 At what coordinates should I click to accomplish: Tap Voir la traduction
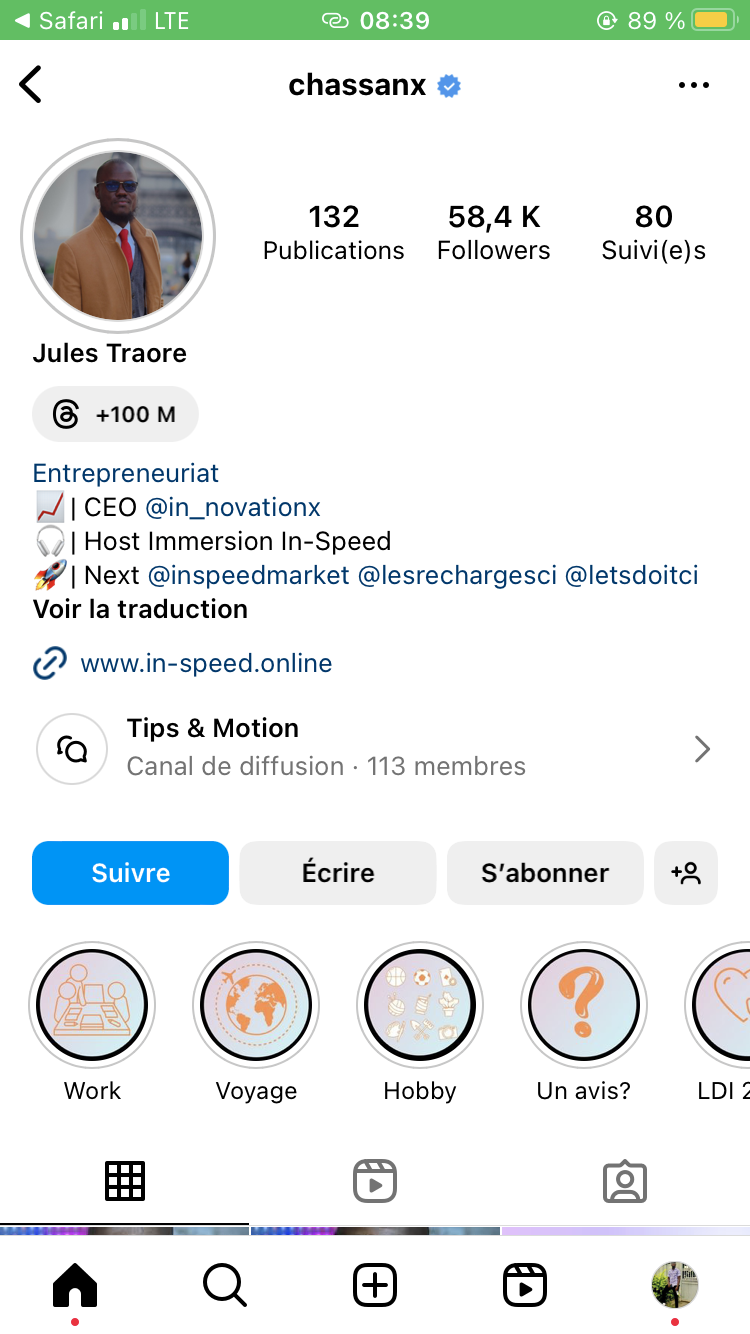pos(140,609)
